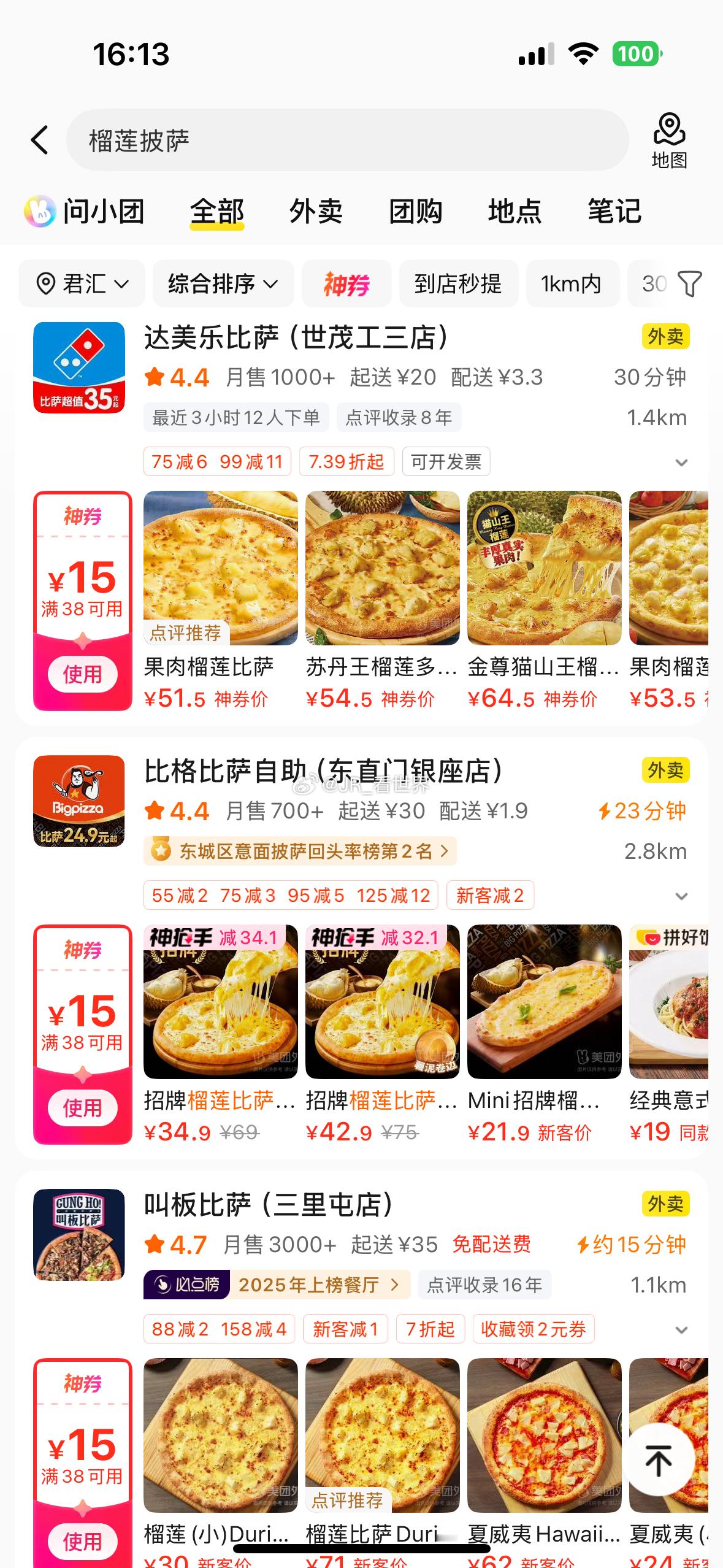Viewport: 723px width, 1568px height.
Task: Expand 达美乐比萨 discount details chevron
Action: [681, 463]
